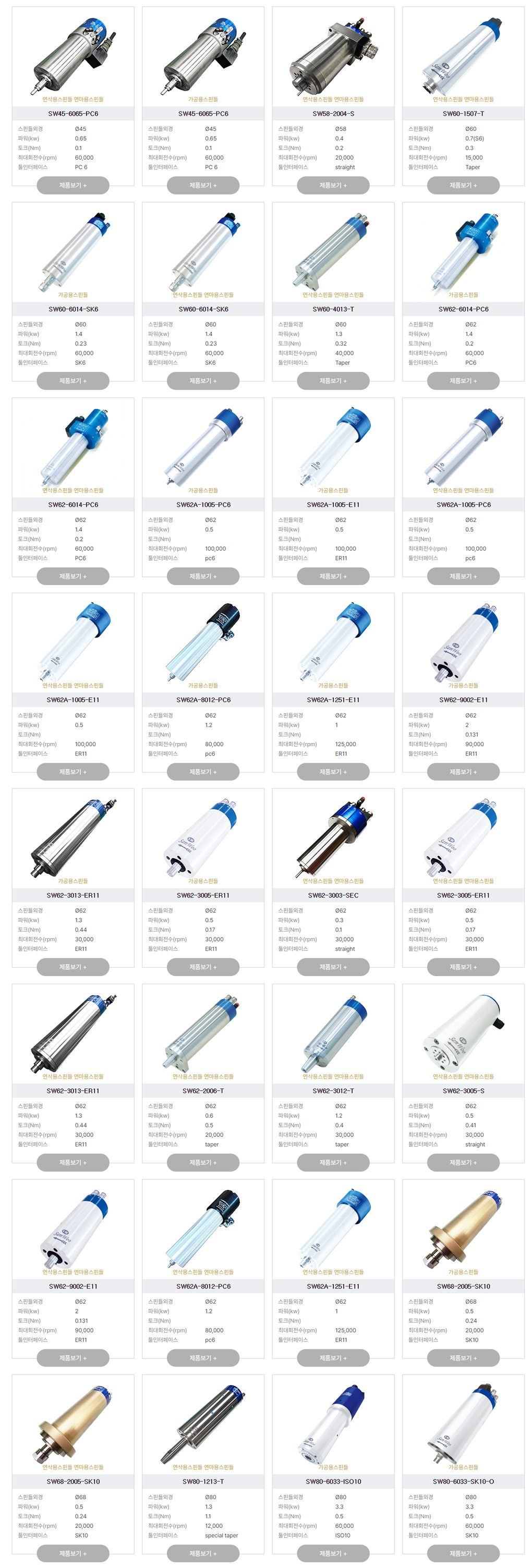Tap 제품보기 button under SW58-2004-S
Viewport: 532px width, 1568px height.
pos(333,185)
